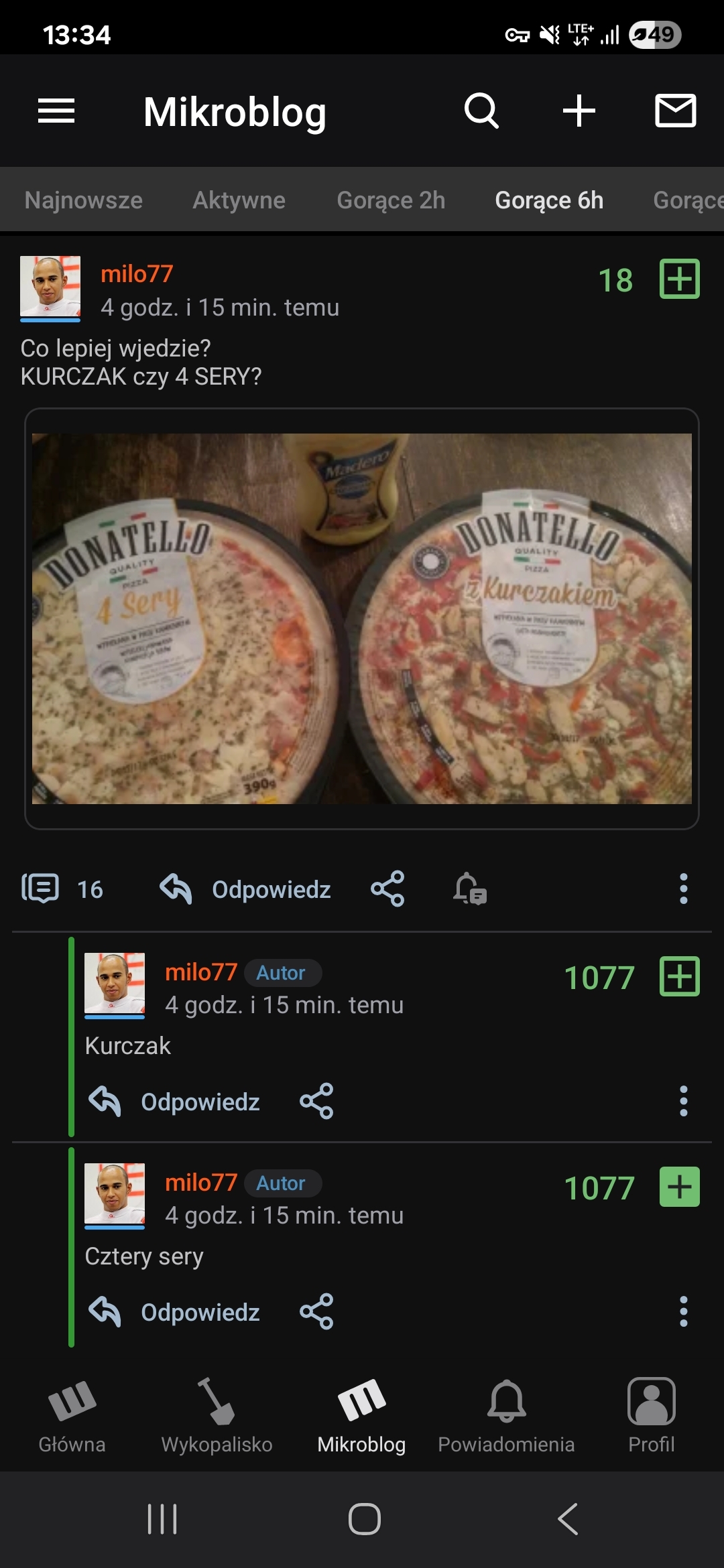This screenshot has height=1568, width=724.
Task: Go to the Główna tab
Action: [x=72, y=1415]
